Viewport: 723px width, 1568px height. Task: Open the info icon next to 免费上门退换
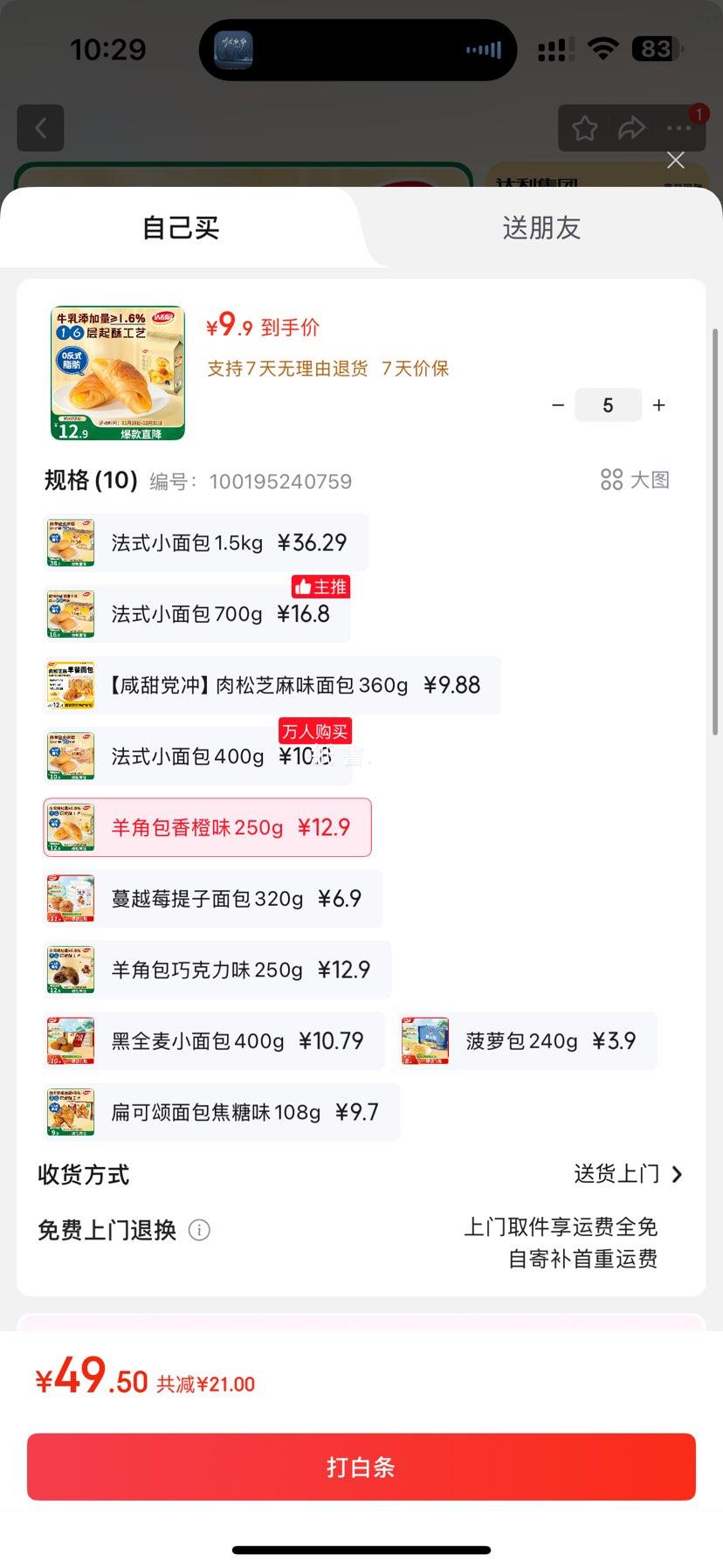pyautogui.click(x=199, y=1230)
